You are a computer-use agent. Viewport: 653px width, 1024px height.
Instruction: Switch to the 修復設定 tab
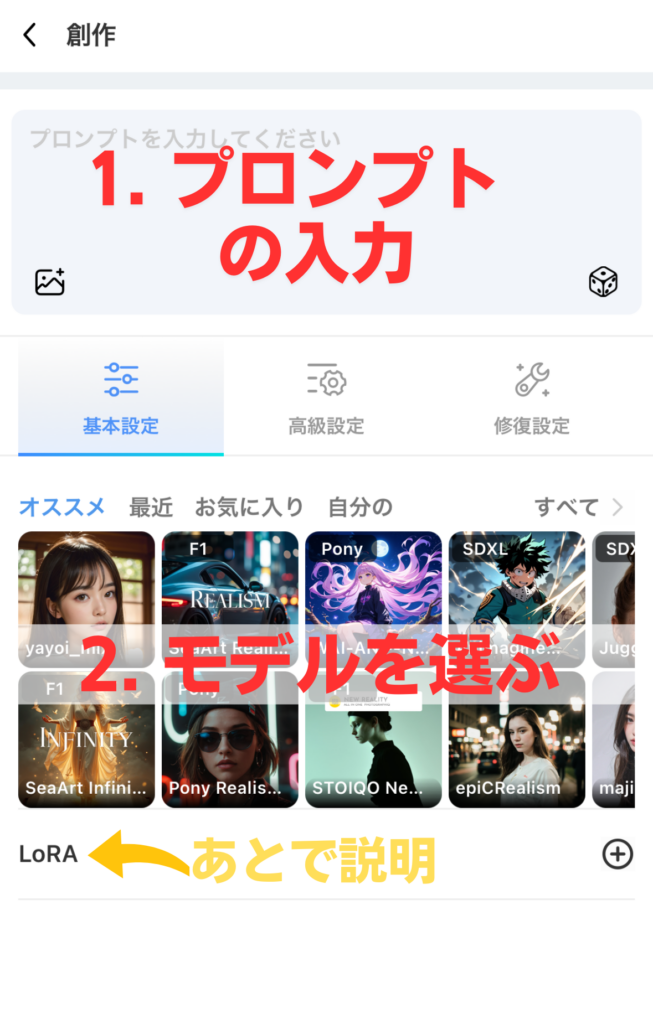[531, 398]
